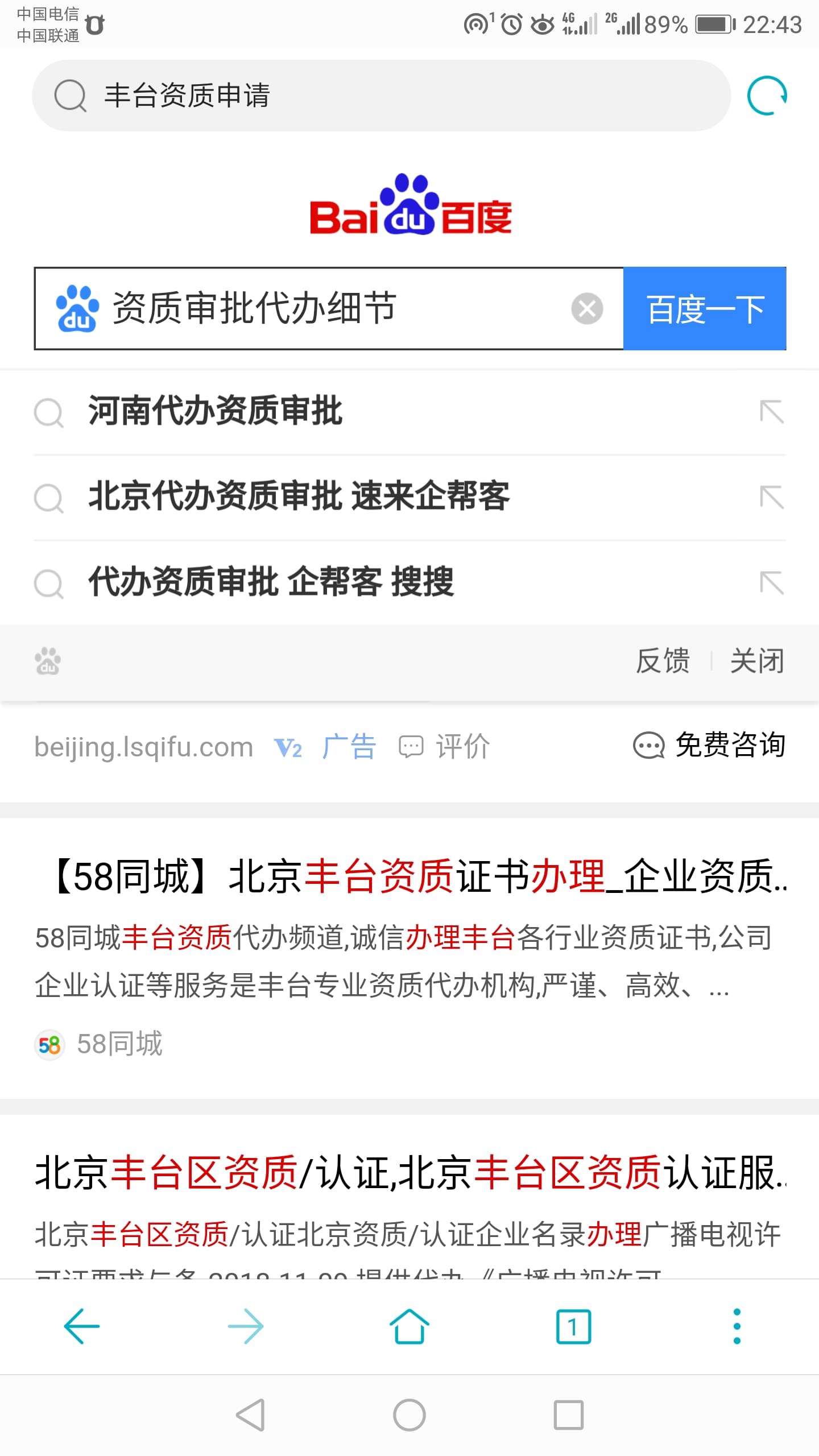
Task: Select suggestion 河南代办资质审批
Action: pyautogui.click(x=216, y=411)
